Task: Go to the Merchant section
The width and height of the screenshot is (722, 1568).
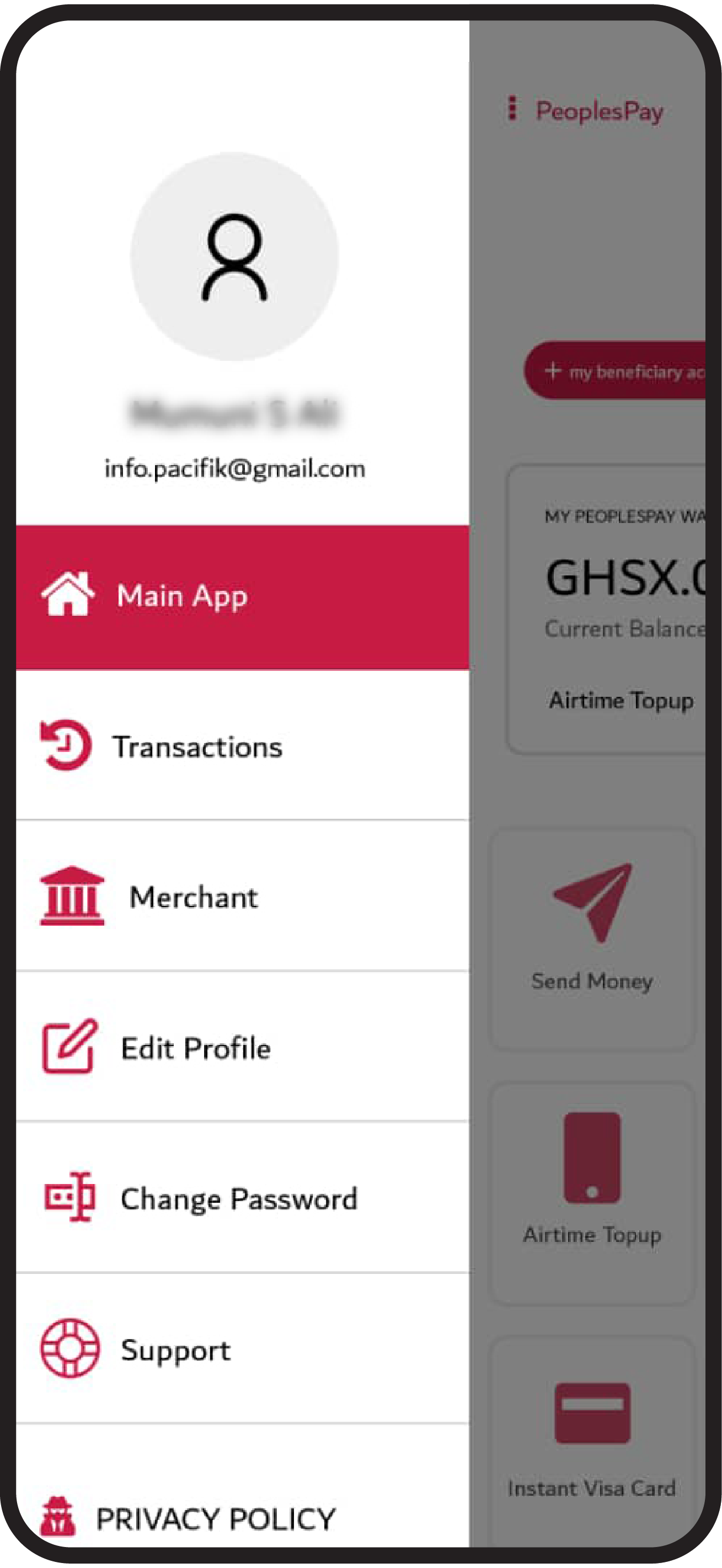Action: click(193, 898)
